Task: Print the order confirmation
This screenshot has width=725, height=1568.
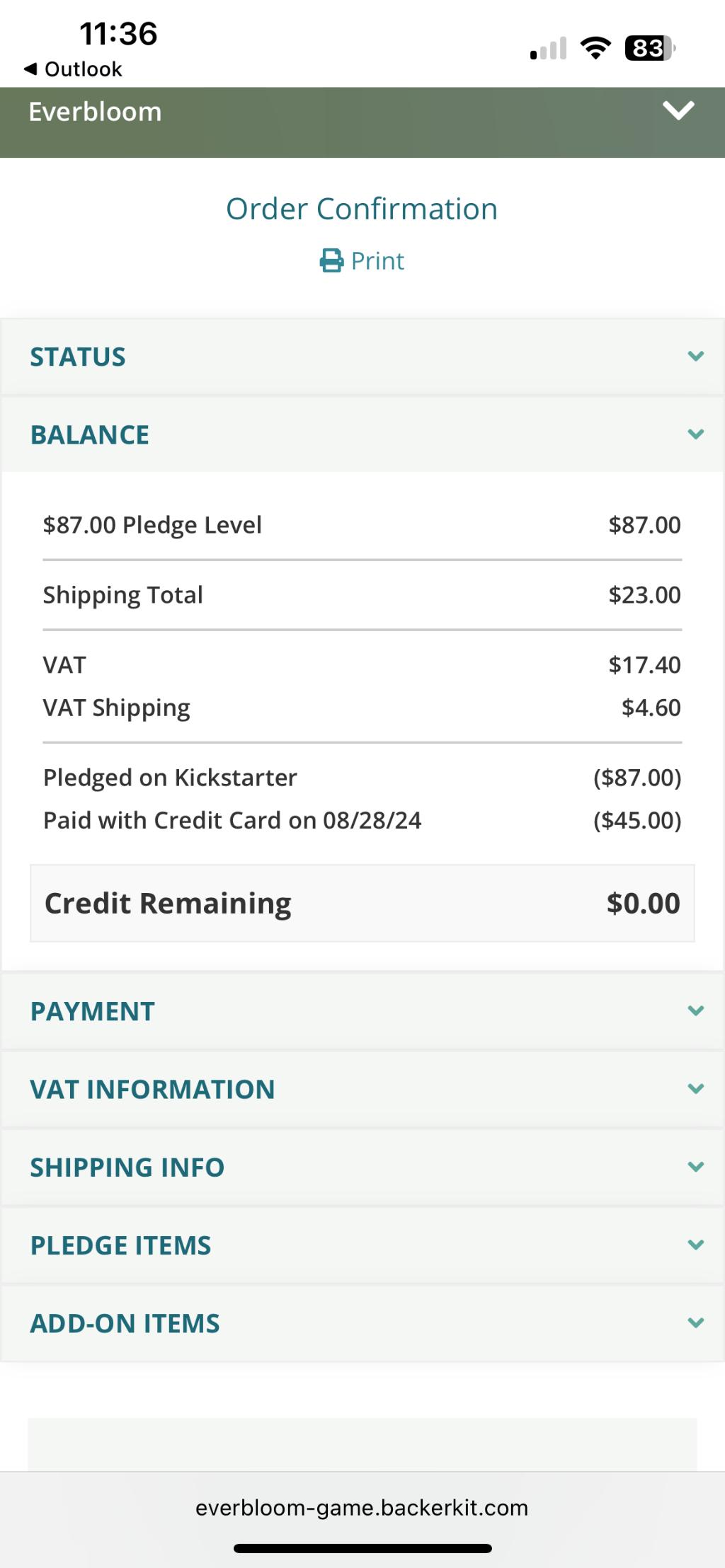Action: [362, 261]
